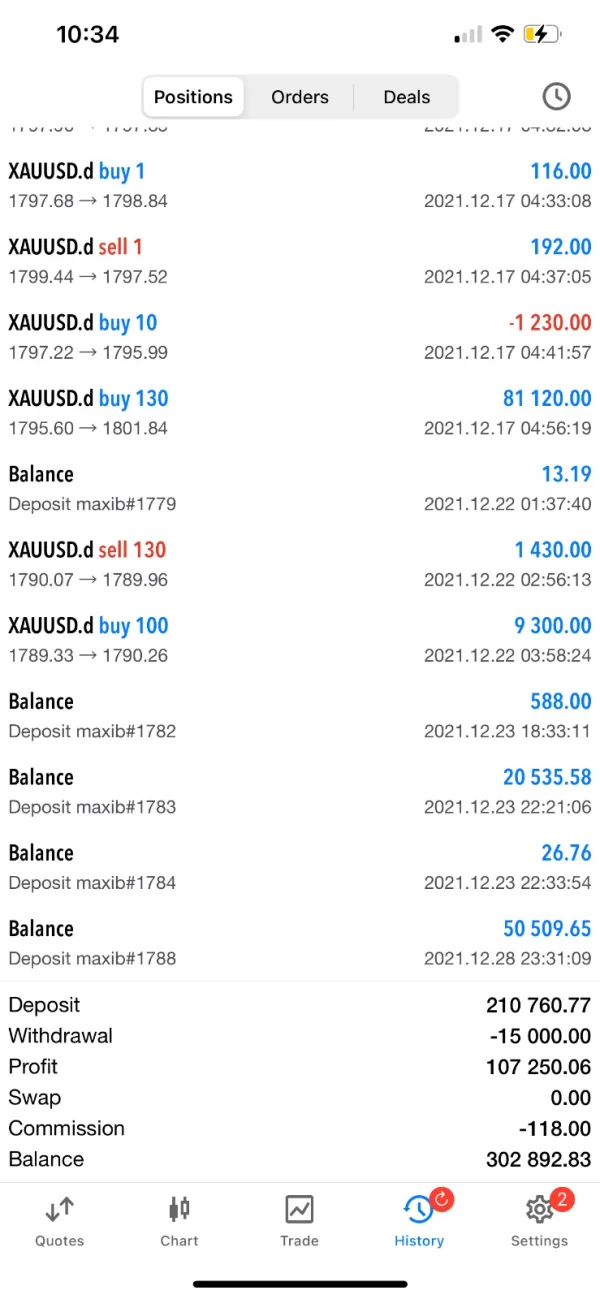The image size is (600, 1299).
Task: Show details of XAUUSD.d buy 10 position
Action: pos(300,337)
